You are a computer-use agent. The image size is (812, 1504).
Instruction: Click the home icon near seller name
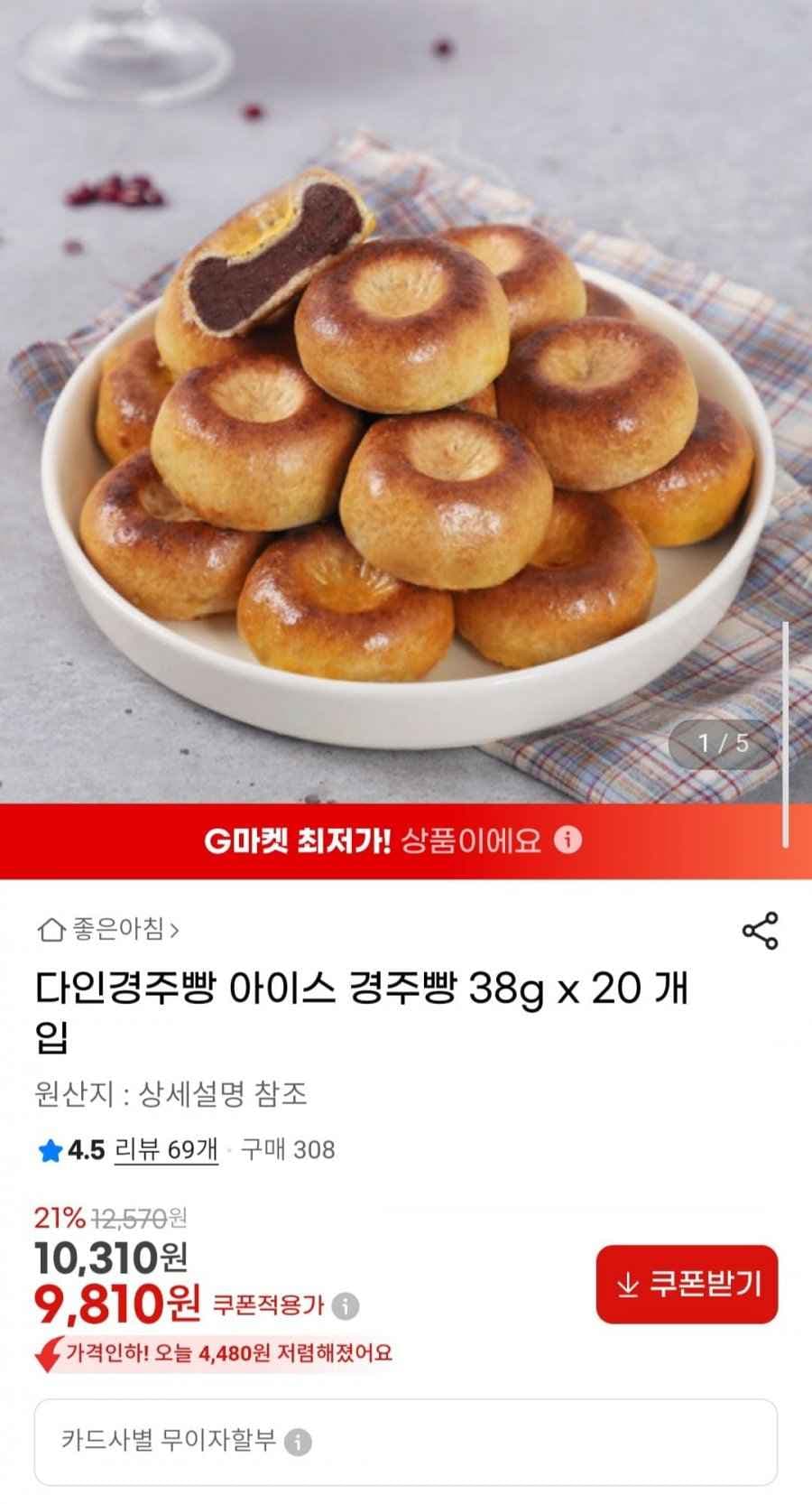pyautogui.click(x=51, y=926)
